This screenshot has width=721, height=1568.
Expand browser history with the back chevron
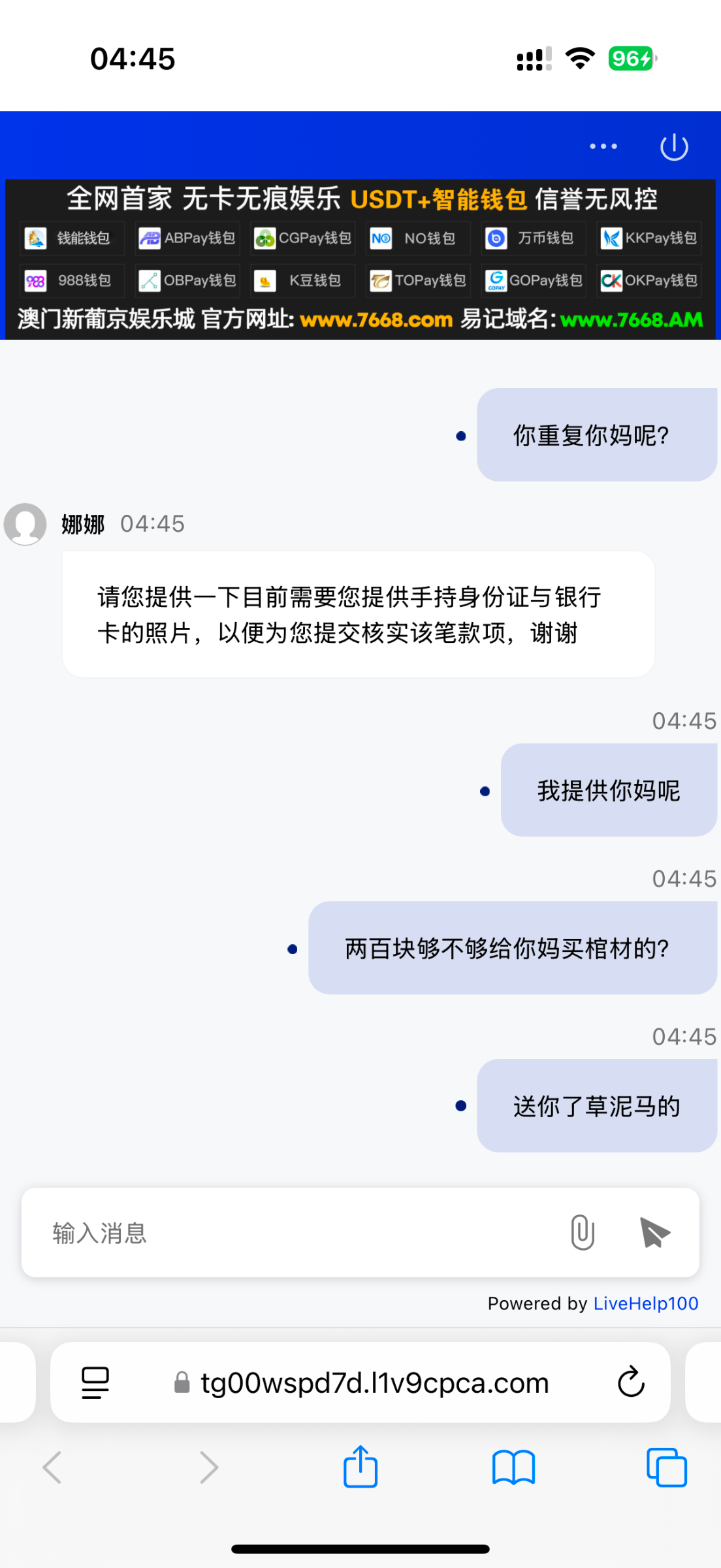tap(52, 1467)
